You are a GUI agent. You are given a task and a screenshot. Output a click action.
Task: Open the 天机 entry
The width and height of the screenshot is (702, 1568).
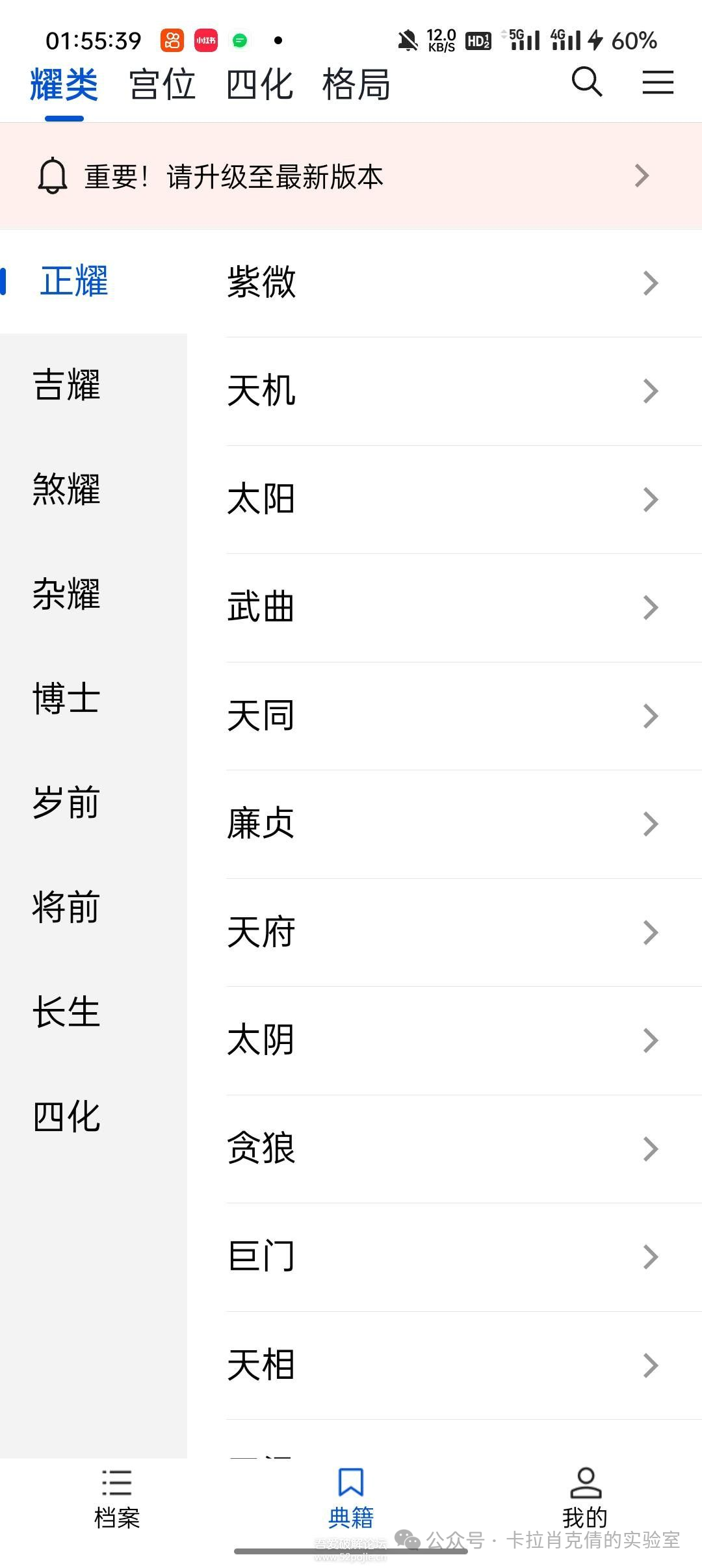coord(442,391)
